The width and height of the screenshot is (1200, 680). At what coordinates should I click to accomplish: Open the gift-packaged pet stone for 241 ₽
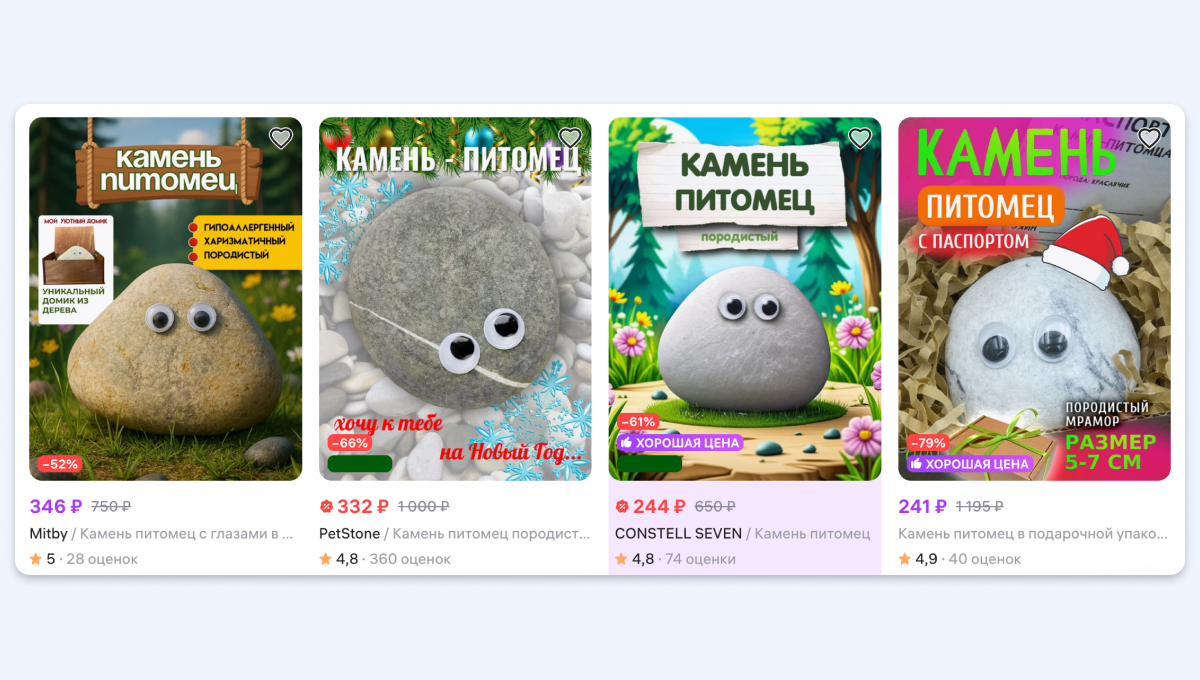pyautogui.click(x=1034, y=300)
